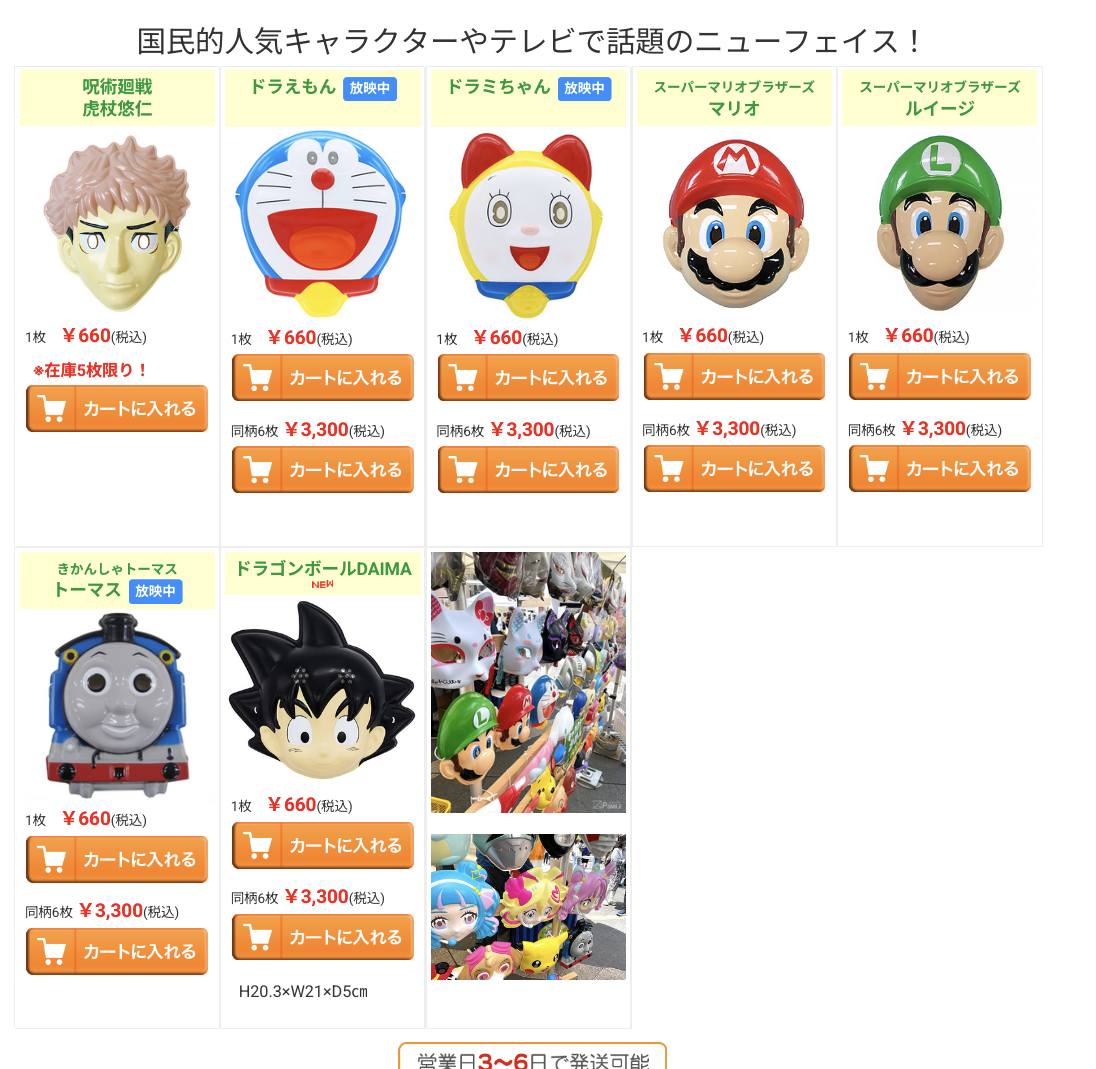Add one マリオ mask to cart
The image size is (1096, 1069).
point(734,377)
